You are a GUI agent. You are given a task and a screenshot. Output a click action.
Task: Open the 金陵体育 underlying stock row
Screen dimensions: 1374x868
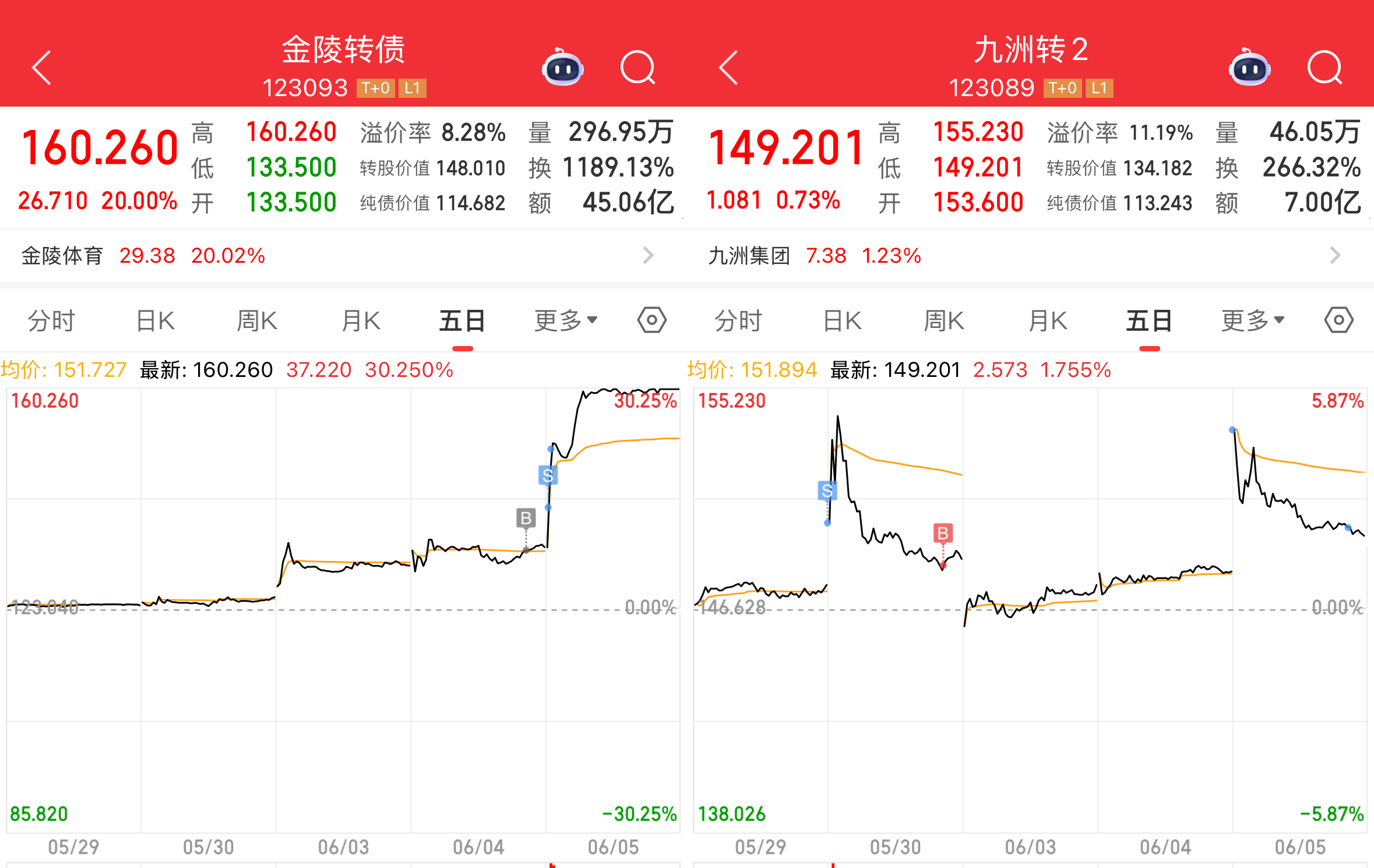[338, 255]
